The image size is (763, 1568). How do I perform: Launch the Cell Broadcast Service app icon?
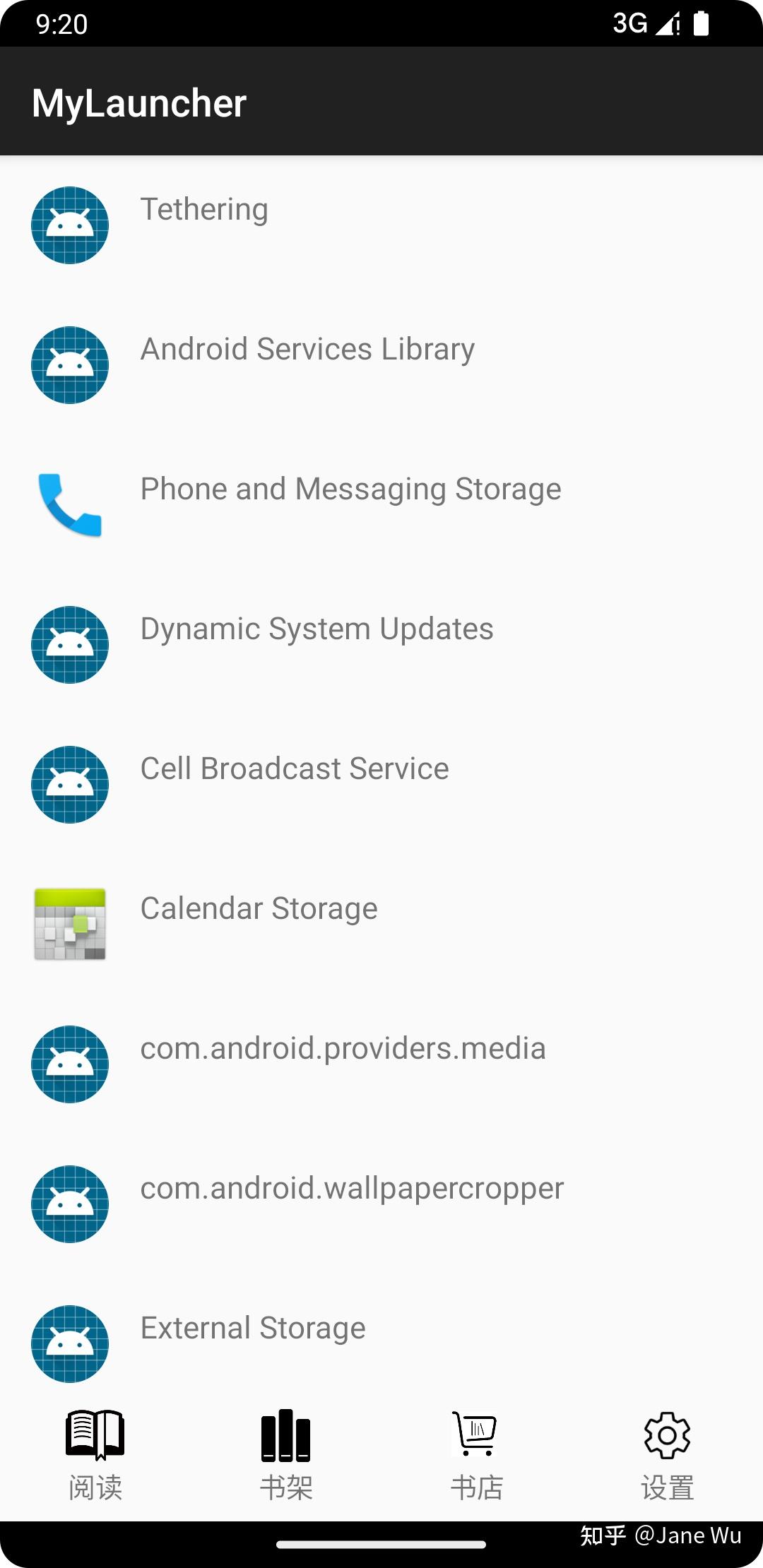pos(69,785)
